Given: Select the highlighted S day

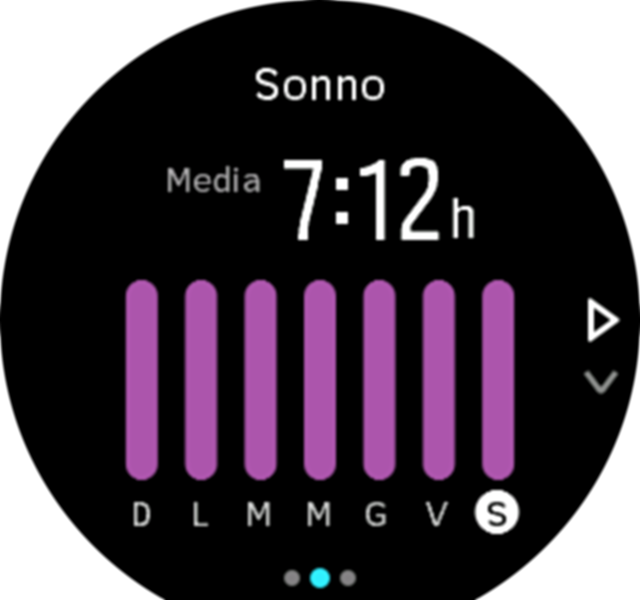Looking at the screenshot, I should 497,515.
